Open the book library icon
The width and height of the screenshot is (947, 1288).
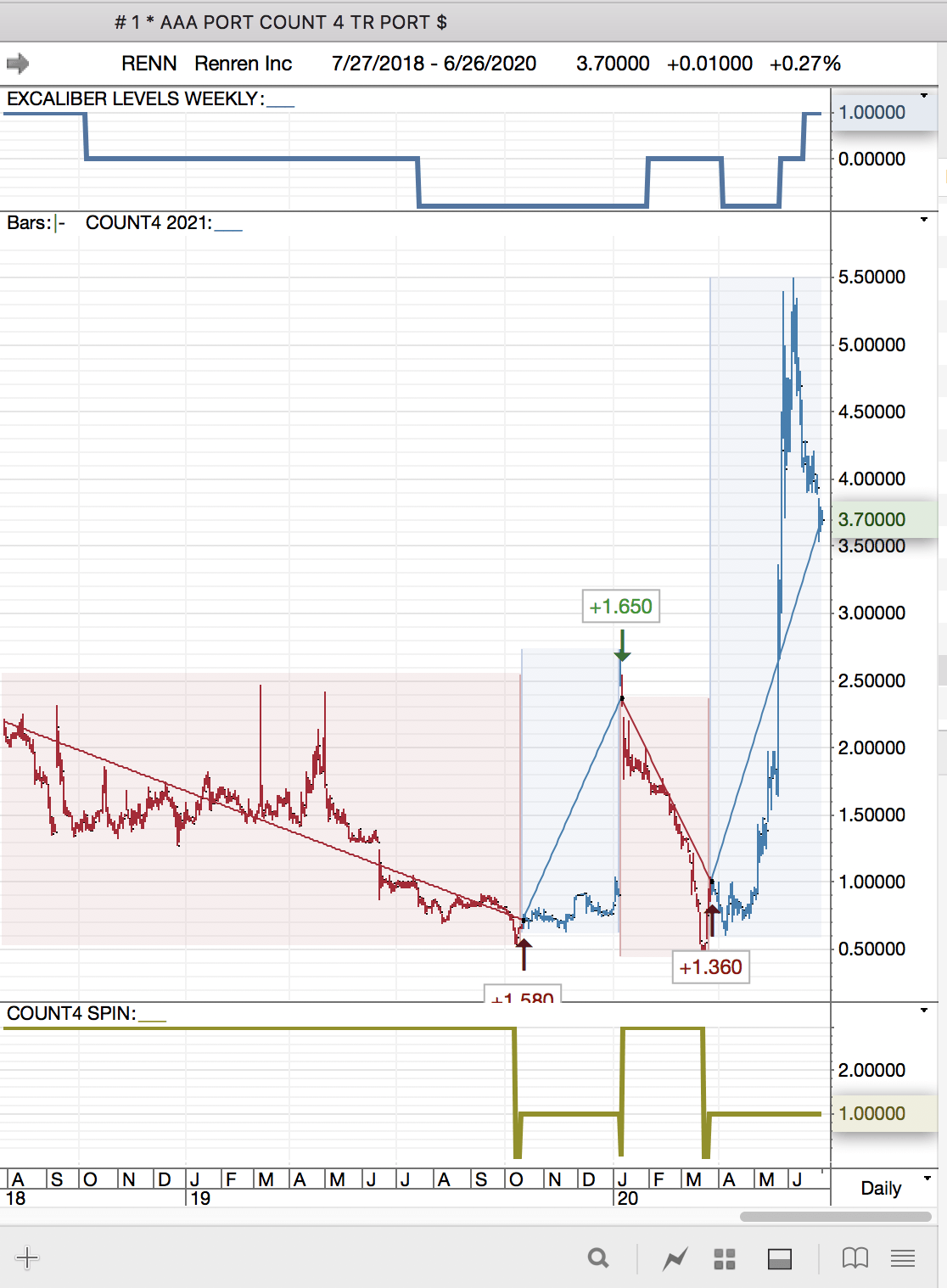click(x=855, y=1258)
